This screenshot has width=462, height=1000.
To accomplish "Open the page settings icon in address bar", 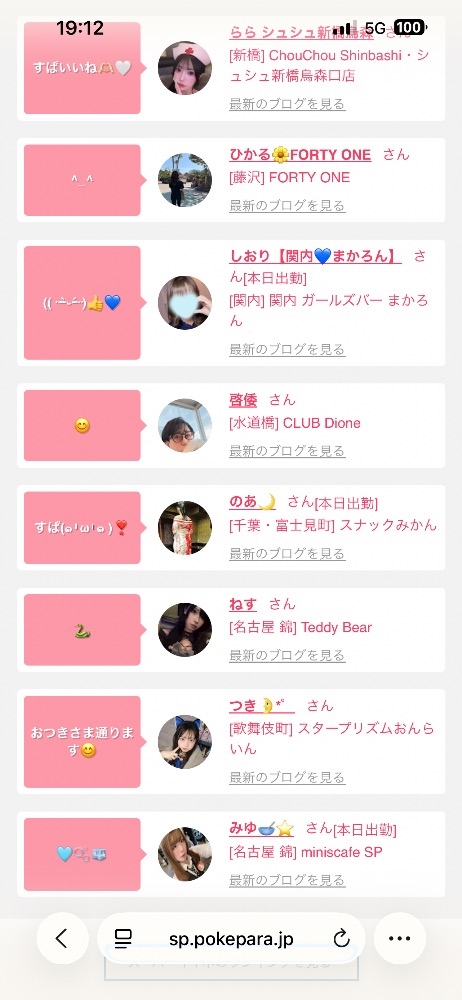I will coord(123,938).
